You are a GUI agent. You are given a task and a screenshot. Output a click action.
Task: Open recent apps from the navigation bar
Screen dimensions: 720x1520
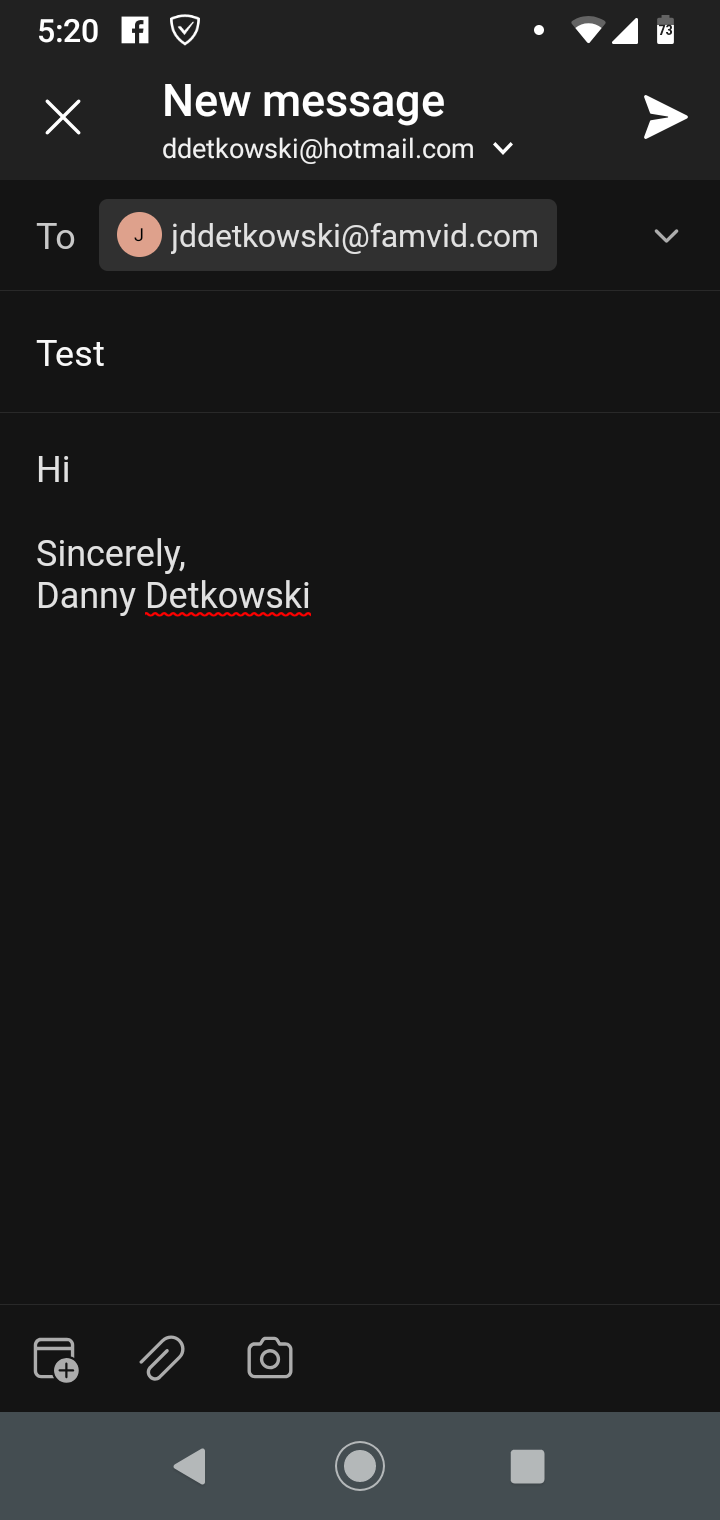(x=527, y=1466)
